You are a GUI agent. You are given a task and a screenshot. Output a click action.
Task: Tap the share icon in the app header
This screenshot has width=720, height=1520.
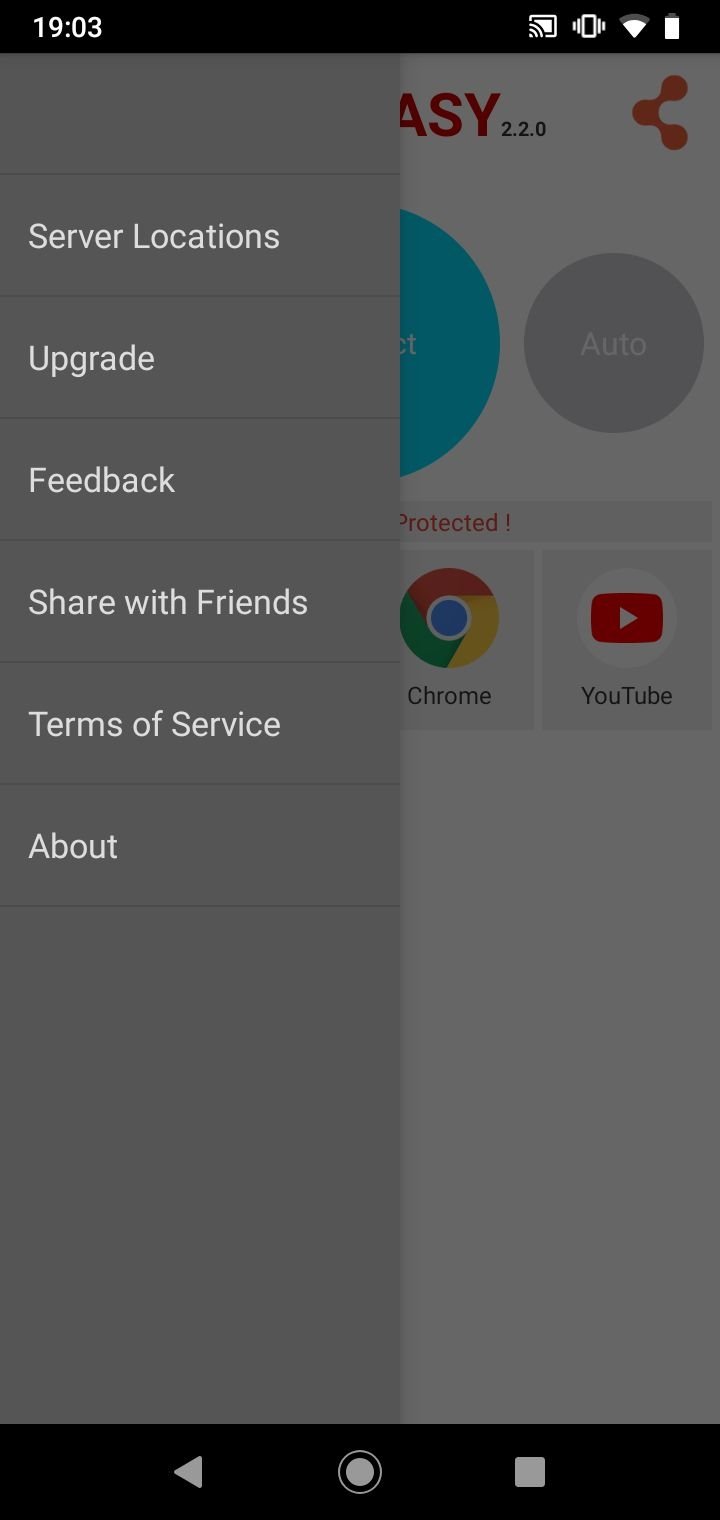[661, 113]
